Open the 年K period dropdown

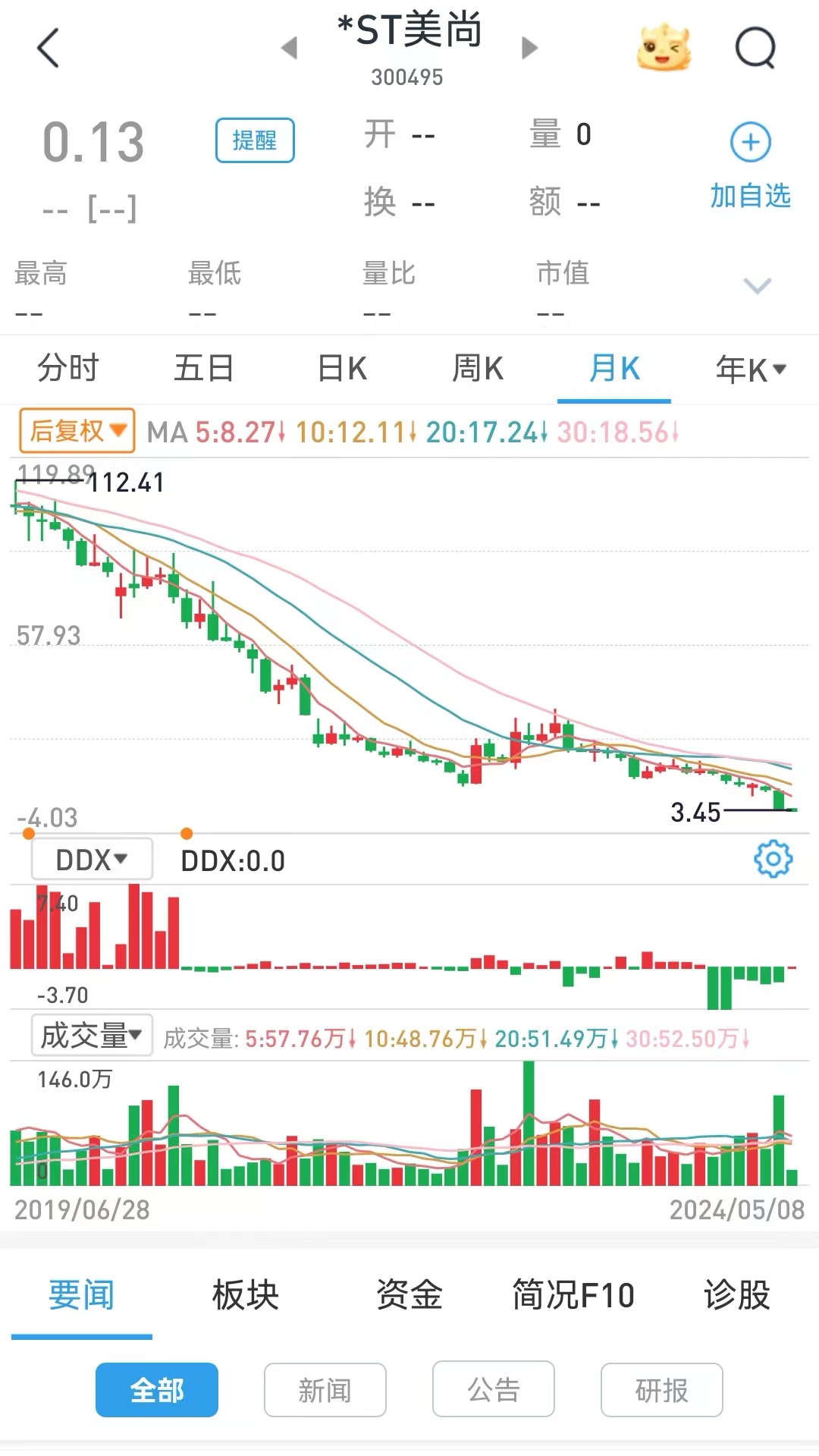(x=751, y=370)
